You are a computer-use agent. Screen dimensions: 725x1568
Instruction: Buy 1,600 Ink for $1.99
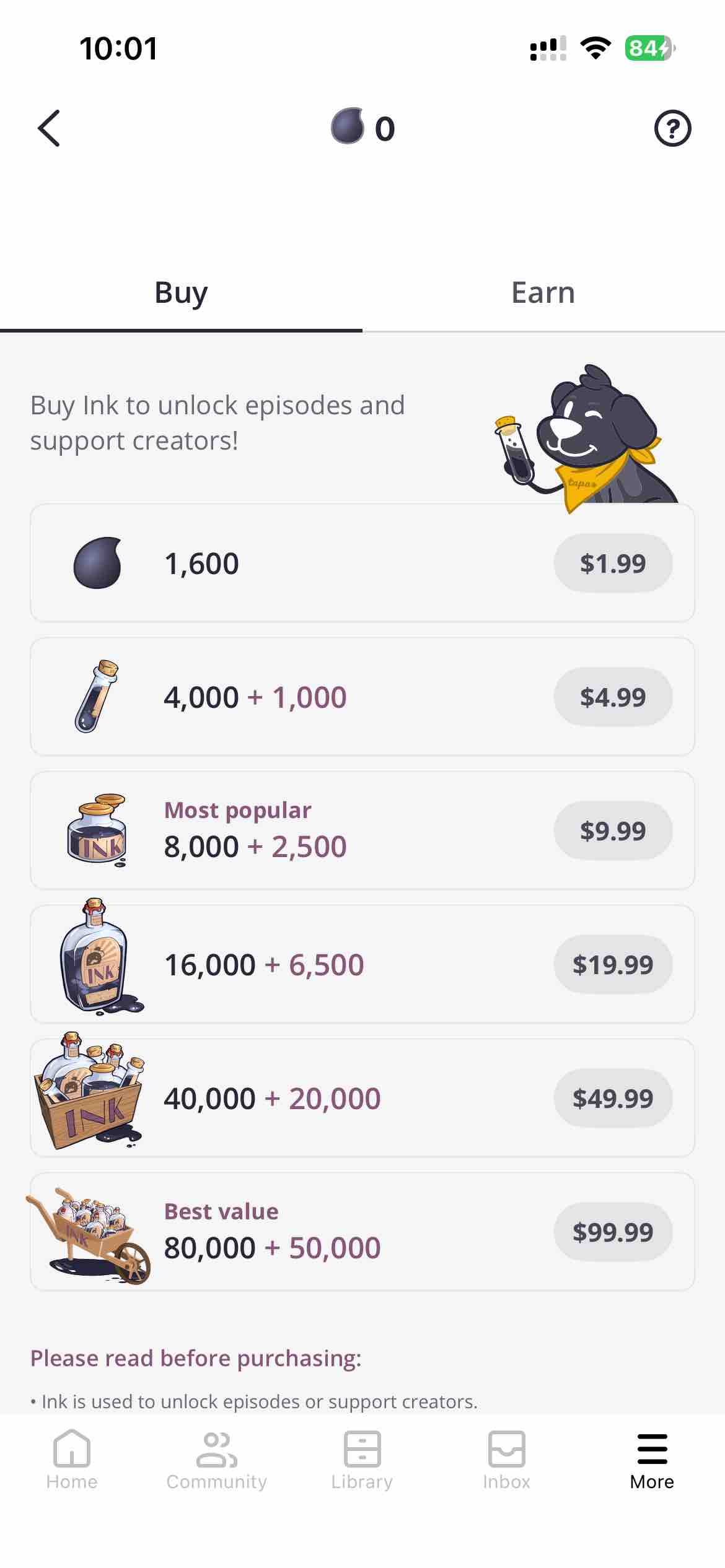pyautogui.click(x=612, y=563)
